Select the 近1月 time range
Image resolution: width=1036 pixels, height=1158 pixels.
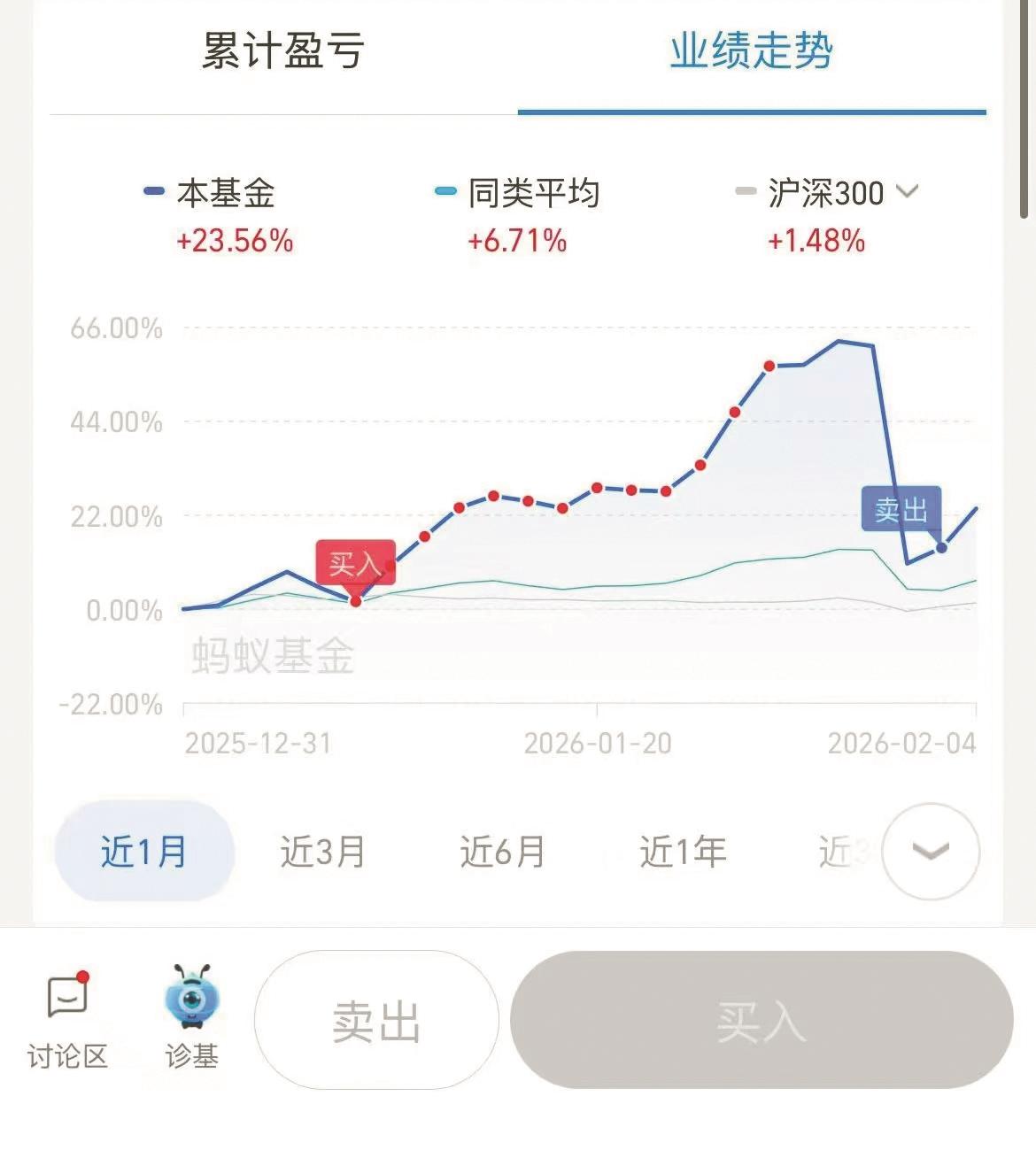point(143,852)
